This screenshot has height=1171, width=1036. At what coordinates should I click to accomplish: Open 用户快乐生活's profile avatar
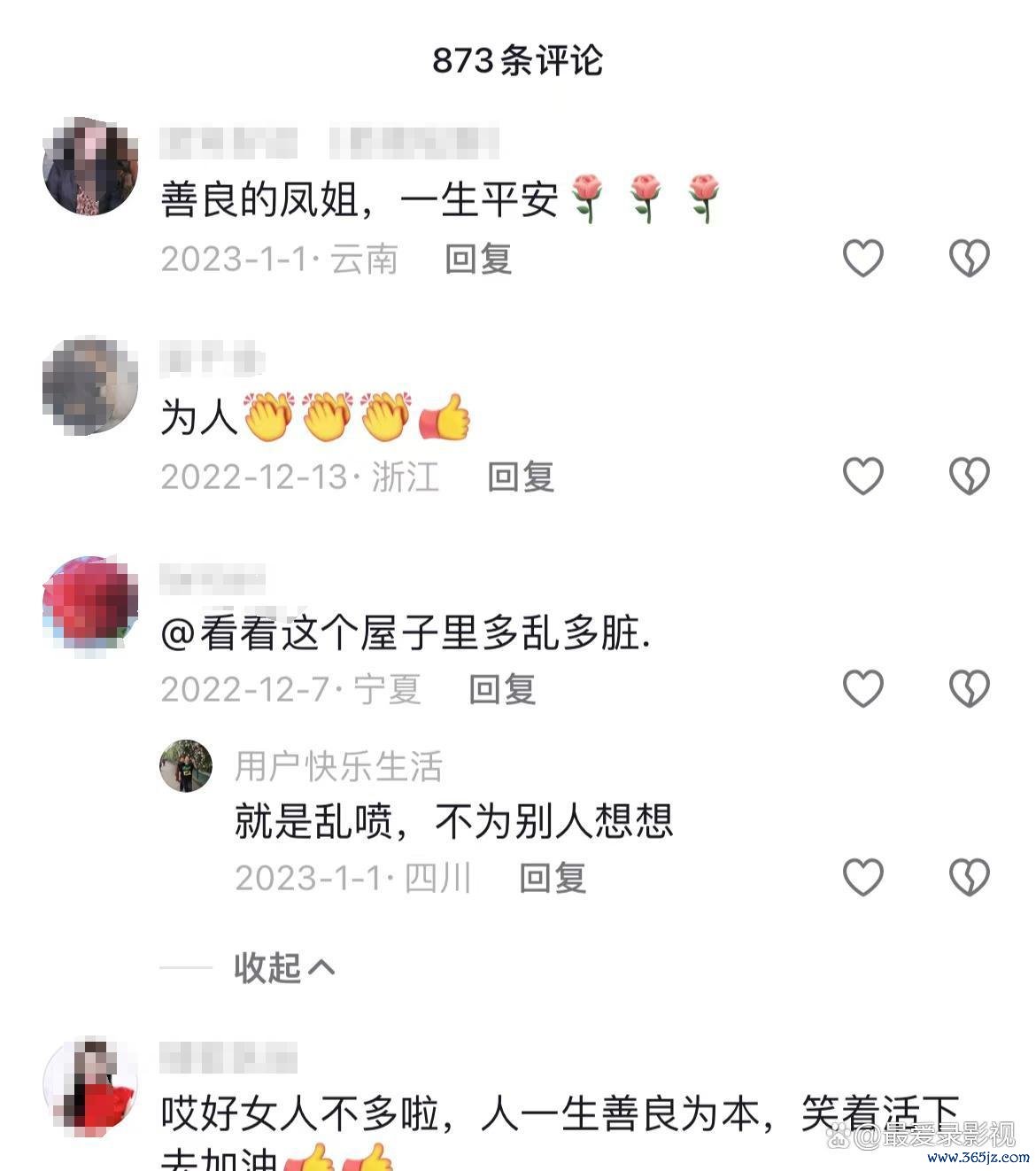point(186,766)
